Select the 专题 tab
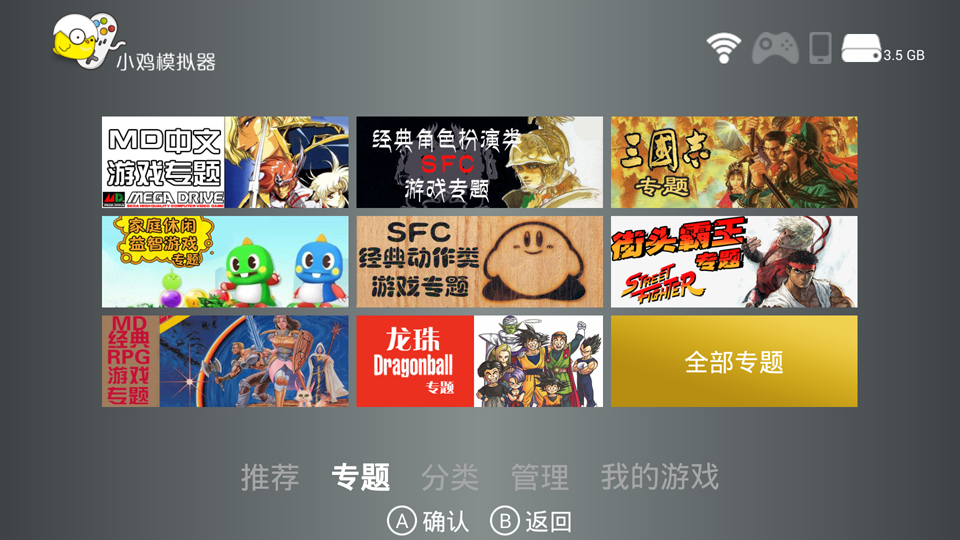The height and width of the screenshot is (540, 960). (x=360, y=478)
